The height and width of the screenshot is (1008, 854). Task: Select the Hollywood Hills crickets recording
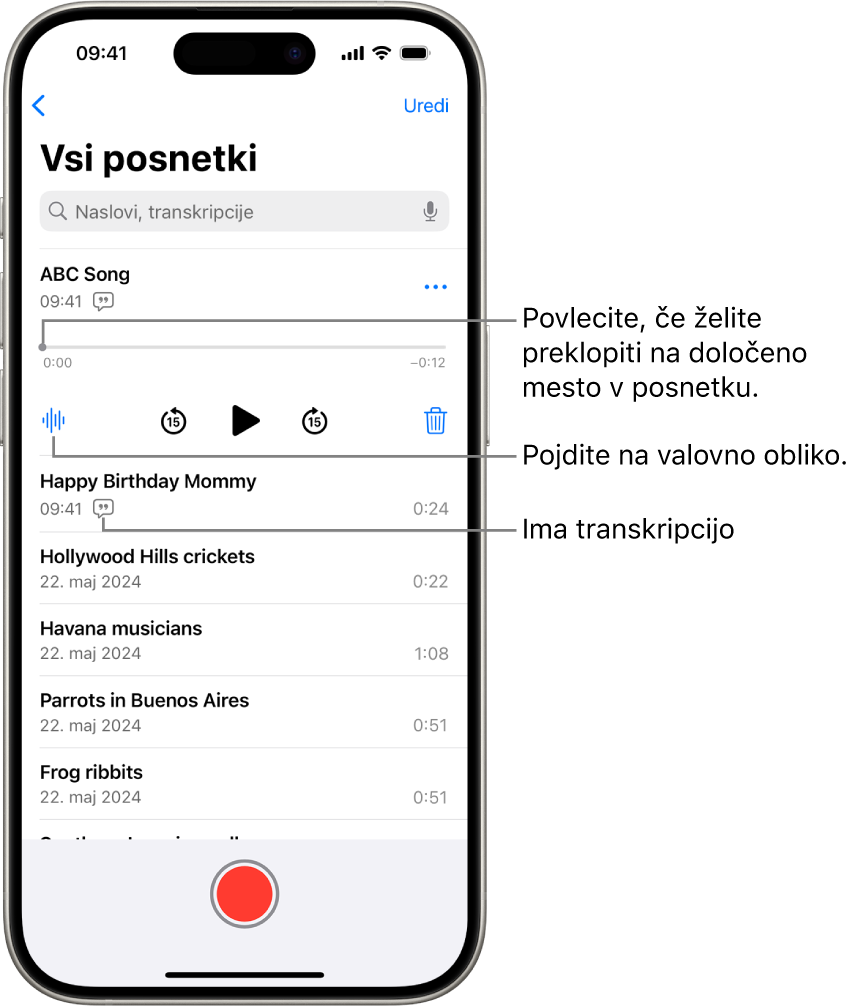pyautogui.click(x=200, y=568)
